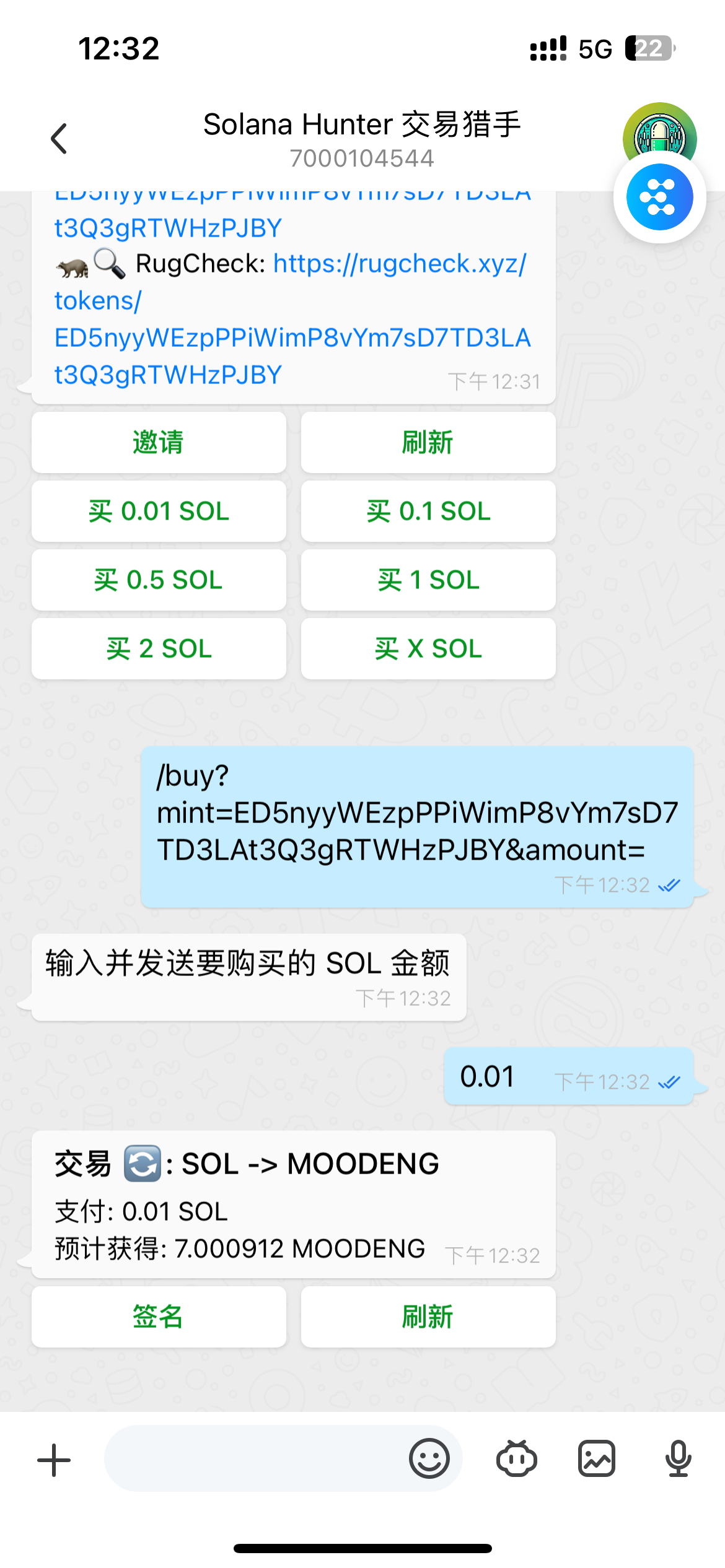725x1568 pixels.
Task: Open the emoji picker
Action: pyautogui.click(x=429, y=1459)
